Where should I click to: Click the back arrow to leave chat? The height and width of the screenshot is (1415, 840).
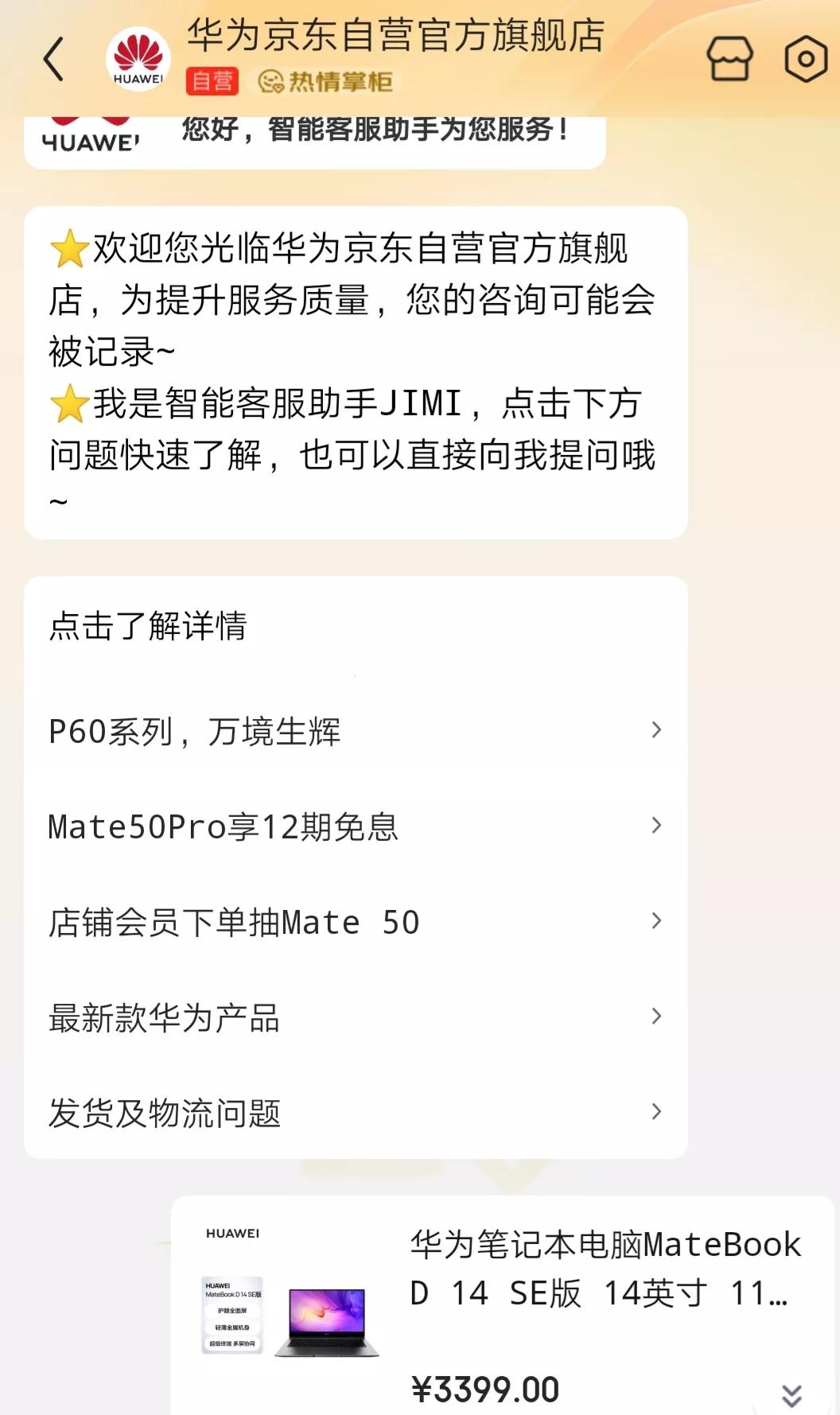(x=53, y=58)
